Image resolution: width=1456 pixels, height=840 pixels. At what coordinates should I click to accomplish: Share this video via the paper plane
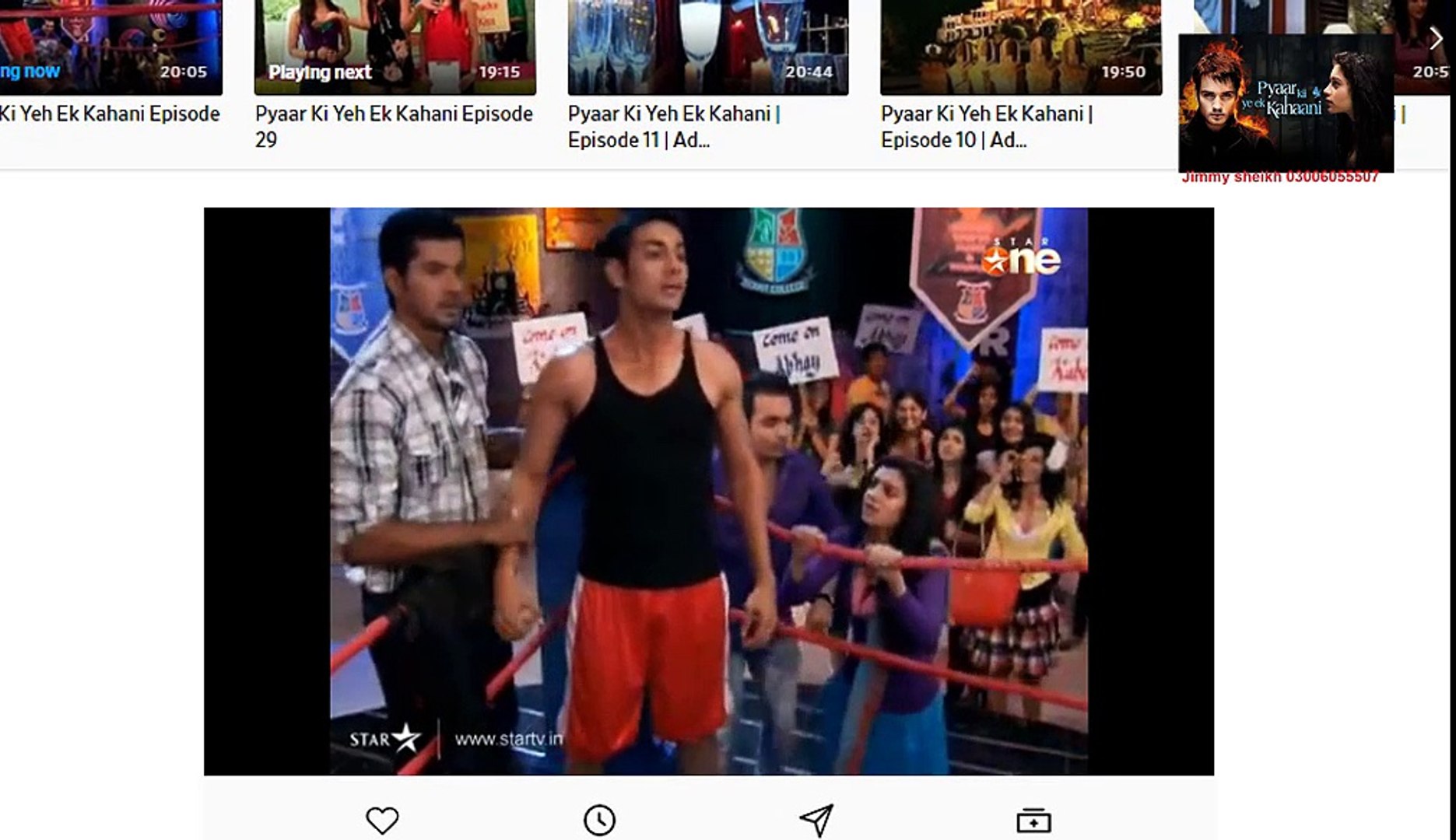(816, 820)
